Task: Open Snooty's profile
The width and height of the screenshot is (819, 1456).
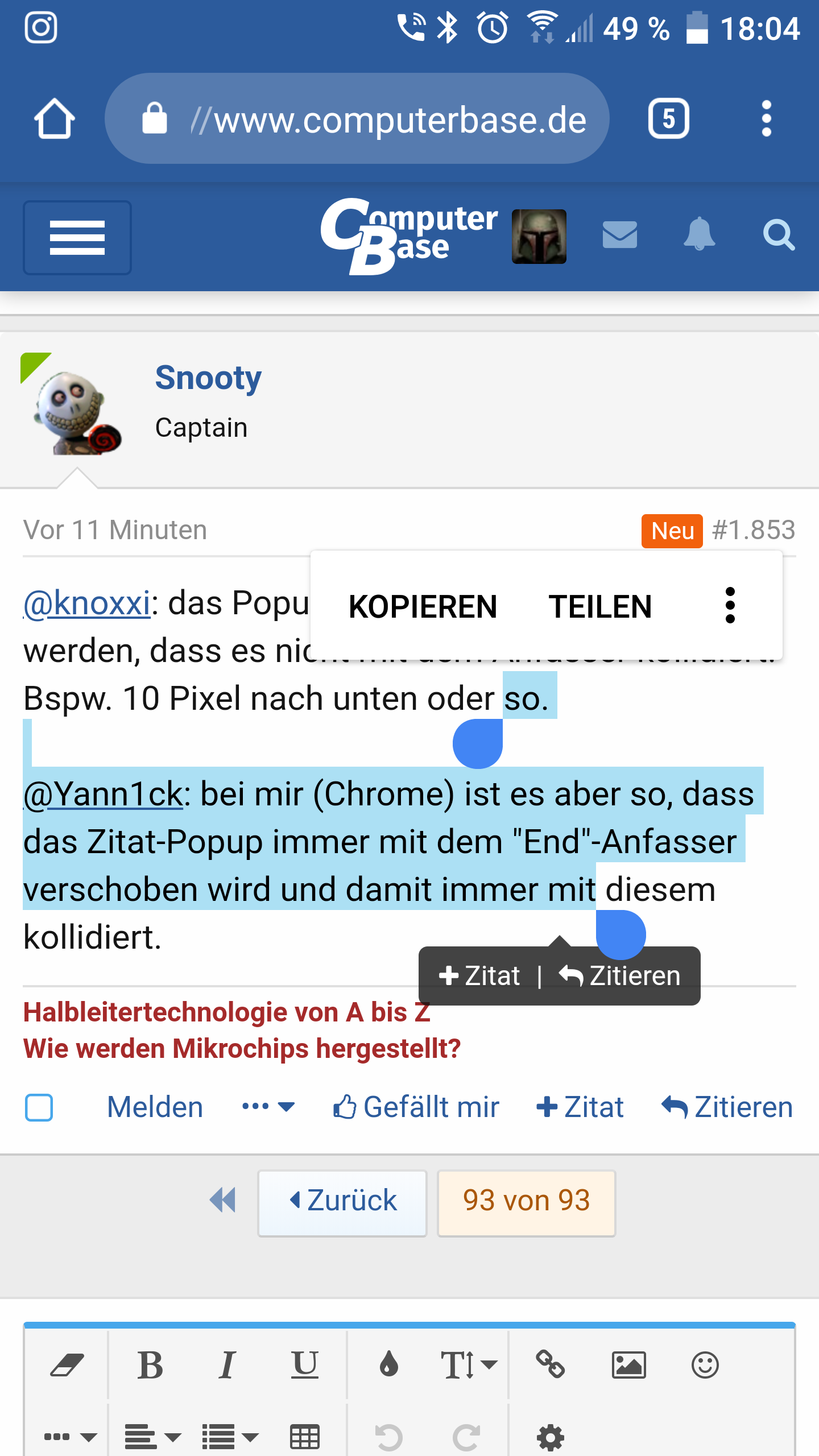Action: tap(208, 378)
